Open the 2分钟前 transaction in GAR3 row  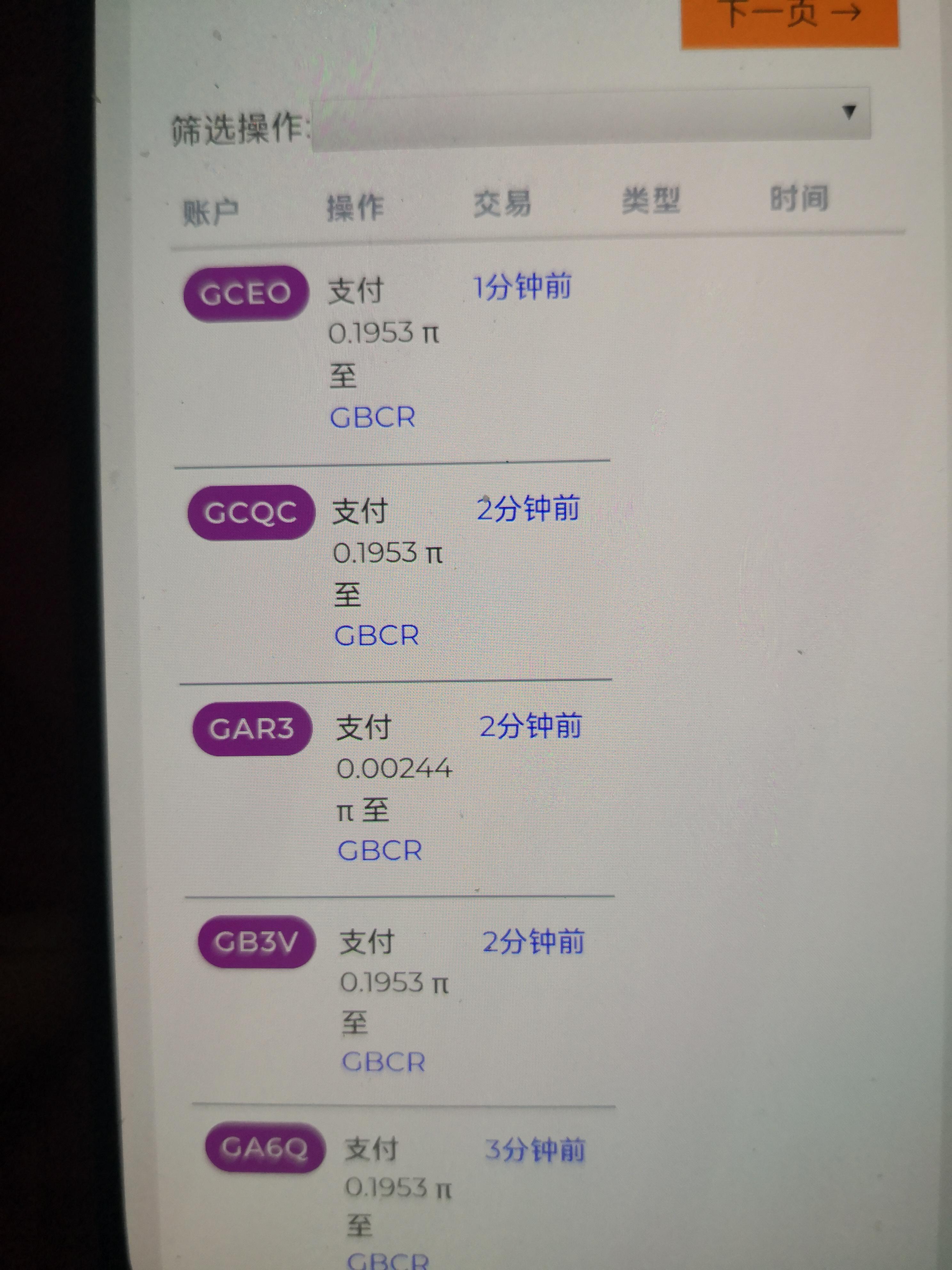[530, 726]
